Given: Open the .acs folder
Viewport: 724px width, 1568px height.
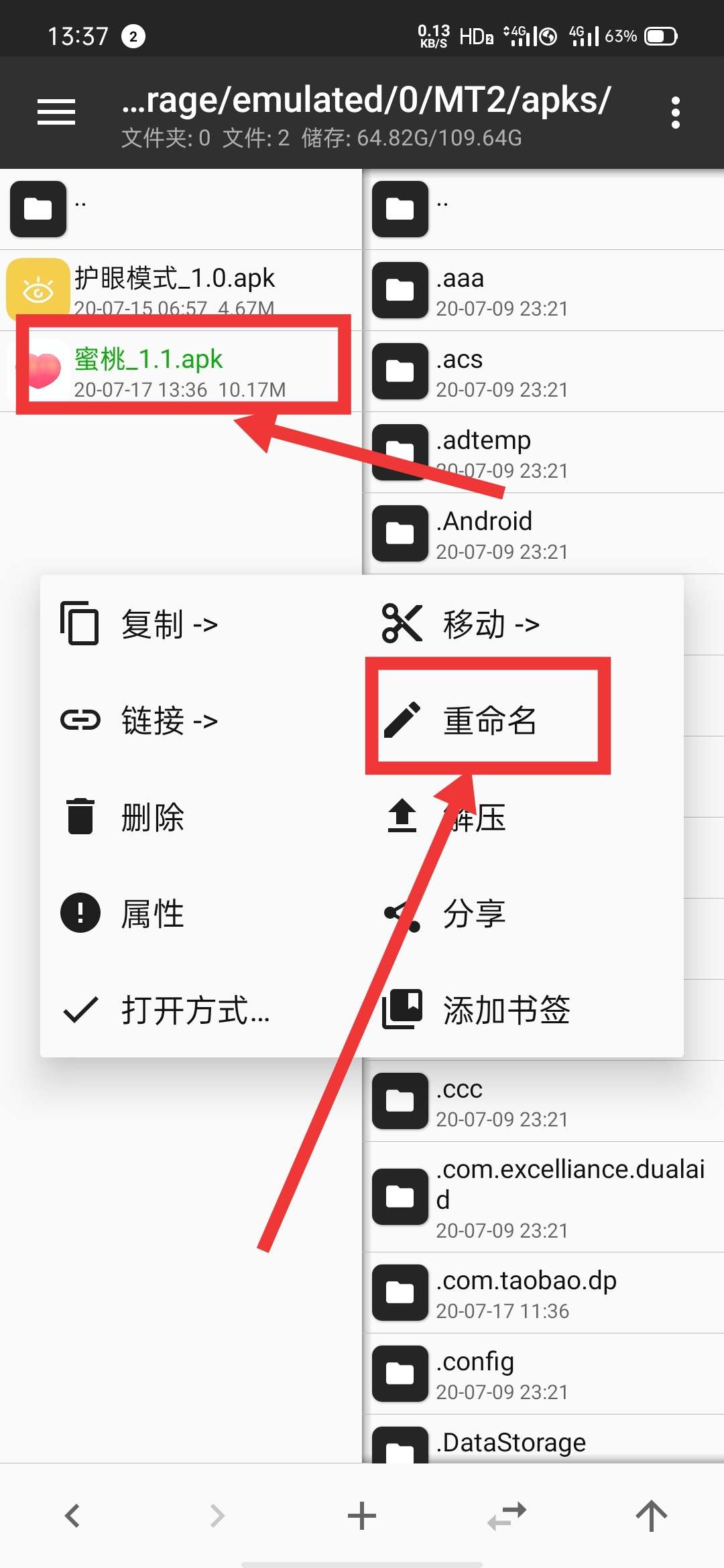Looking at the screenshot, I should (x=543, y=371).
